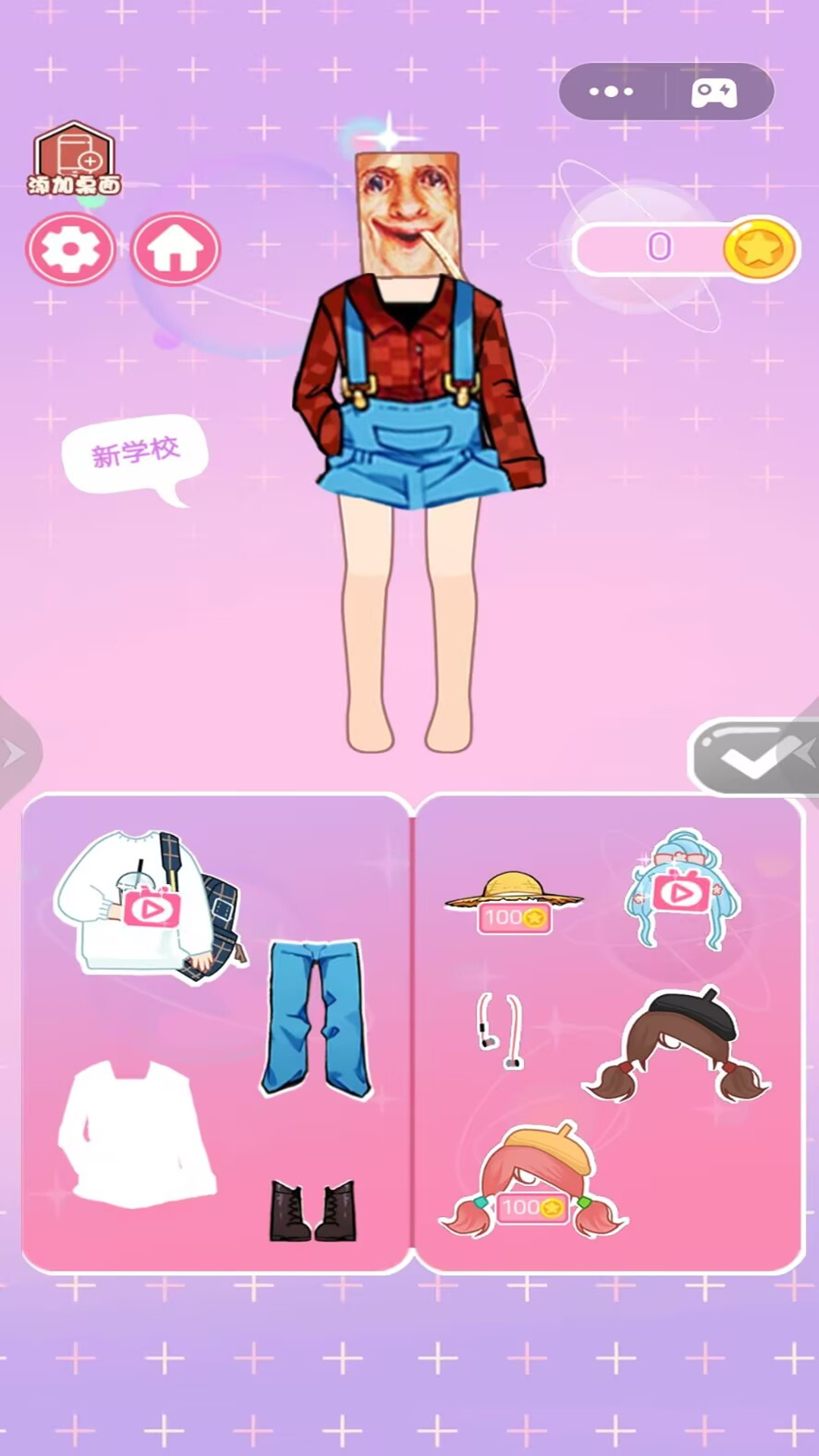This screenshot has width=819, height=1456.
Task: Select the light blue hairstyle
Action: click(682, 887)
